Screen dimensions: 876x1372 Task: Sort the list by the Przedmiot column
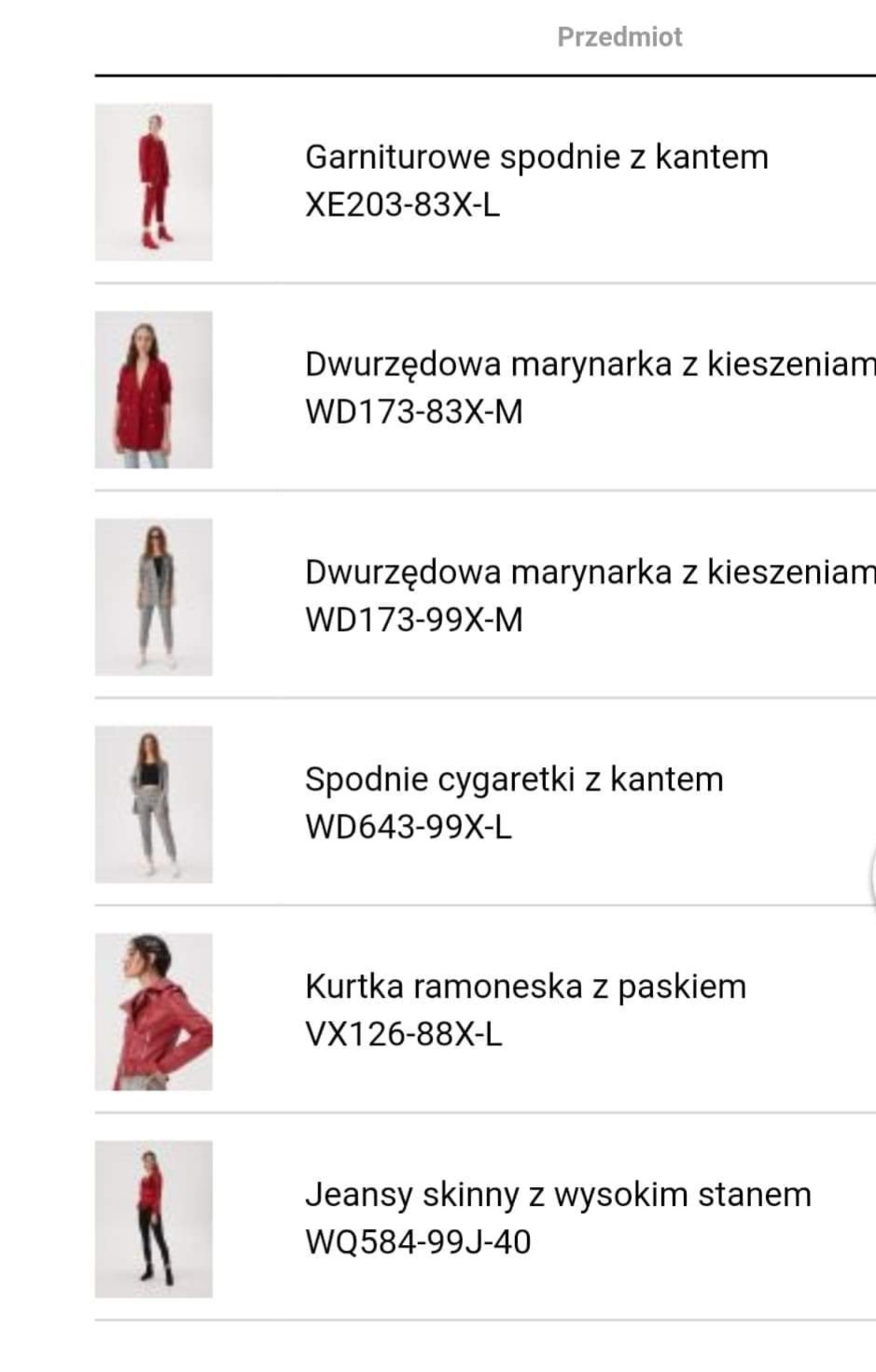pos(619,36)
